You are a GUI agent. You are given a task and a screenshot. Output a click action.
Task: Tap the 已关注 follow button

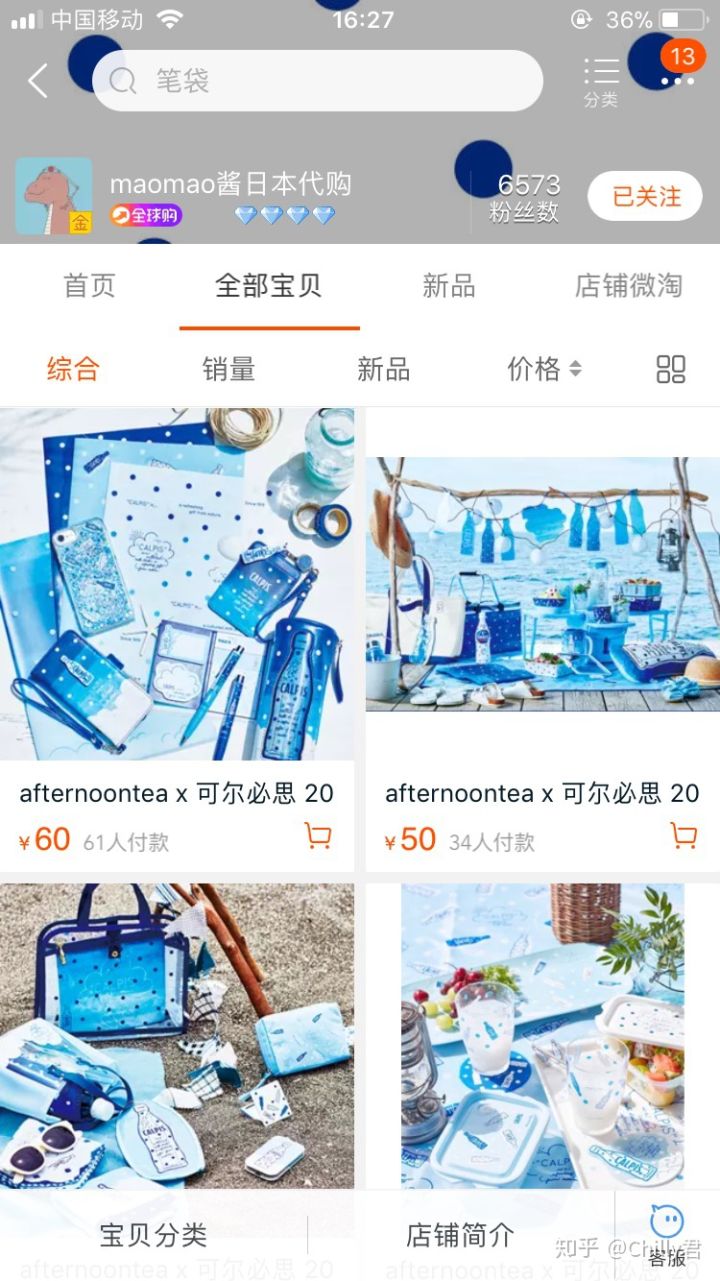[646, 196]
